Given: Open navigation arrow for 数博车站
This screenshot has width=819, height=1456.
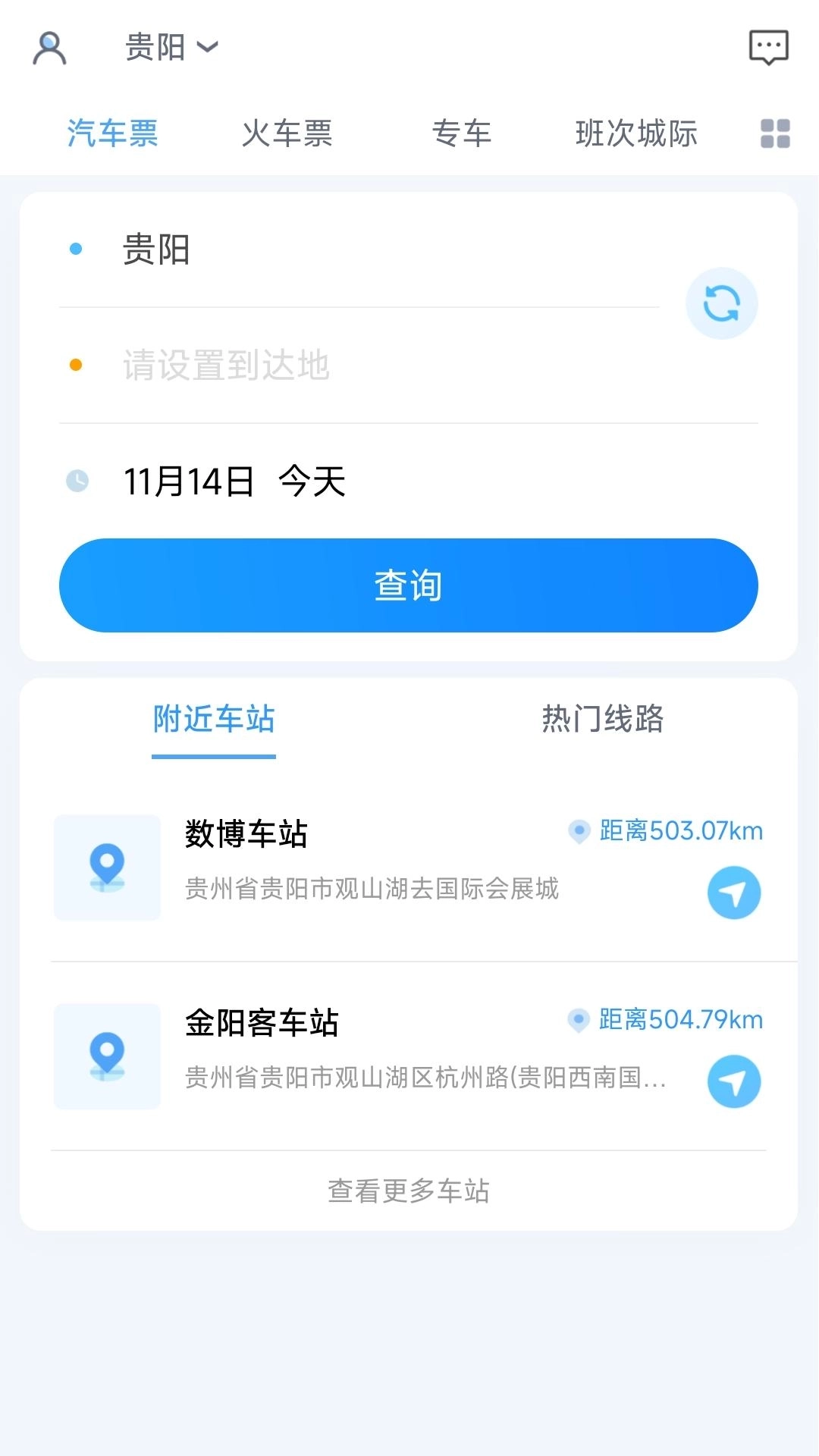Looking at the screenshot, I should pyautogui.click(x=733, y=893).
